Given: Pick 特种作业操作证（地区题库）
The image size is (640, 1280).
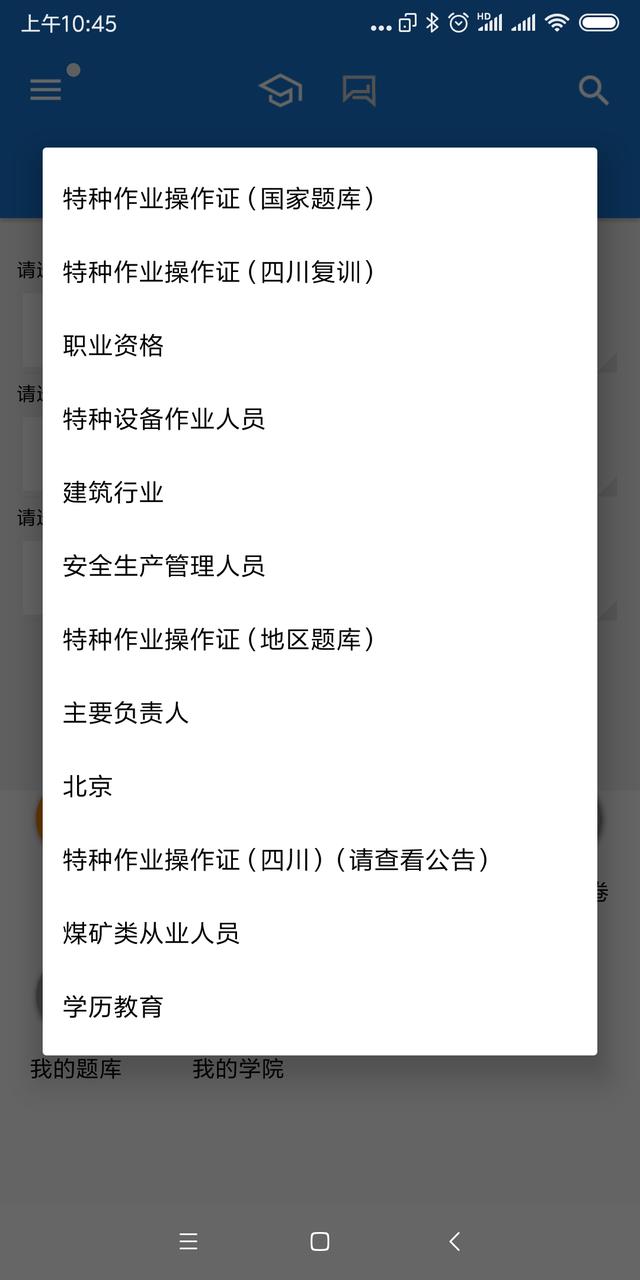Looking at the screenshot, I should point(218,639).
